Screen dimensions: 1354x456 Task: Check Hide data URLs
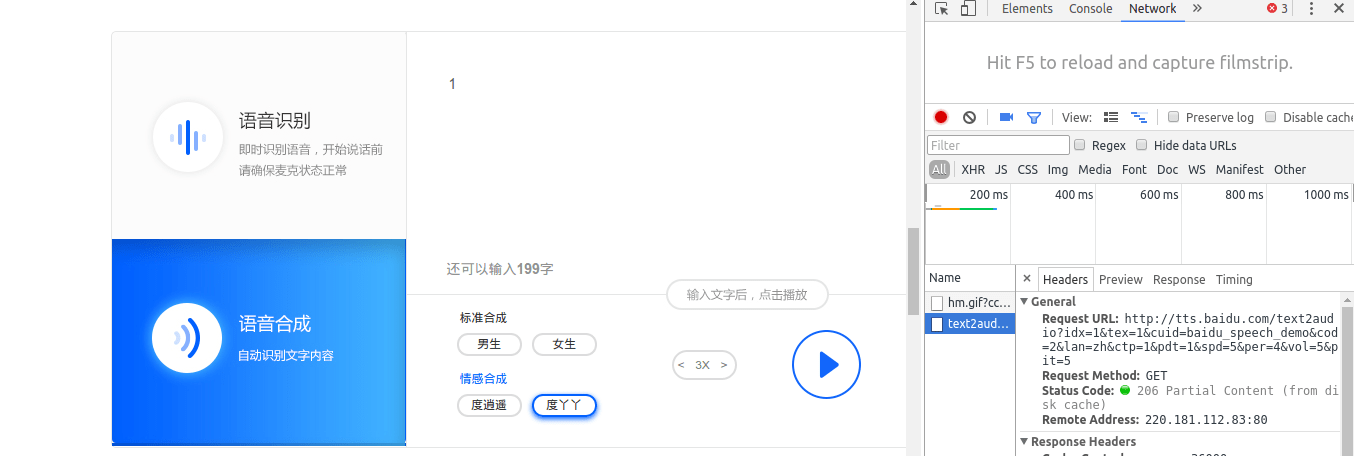1142,145
